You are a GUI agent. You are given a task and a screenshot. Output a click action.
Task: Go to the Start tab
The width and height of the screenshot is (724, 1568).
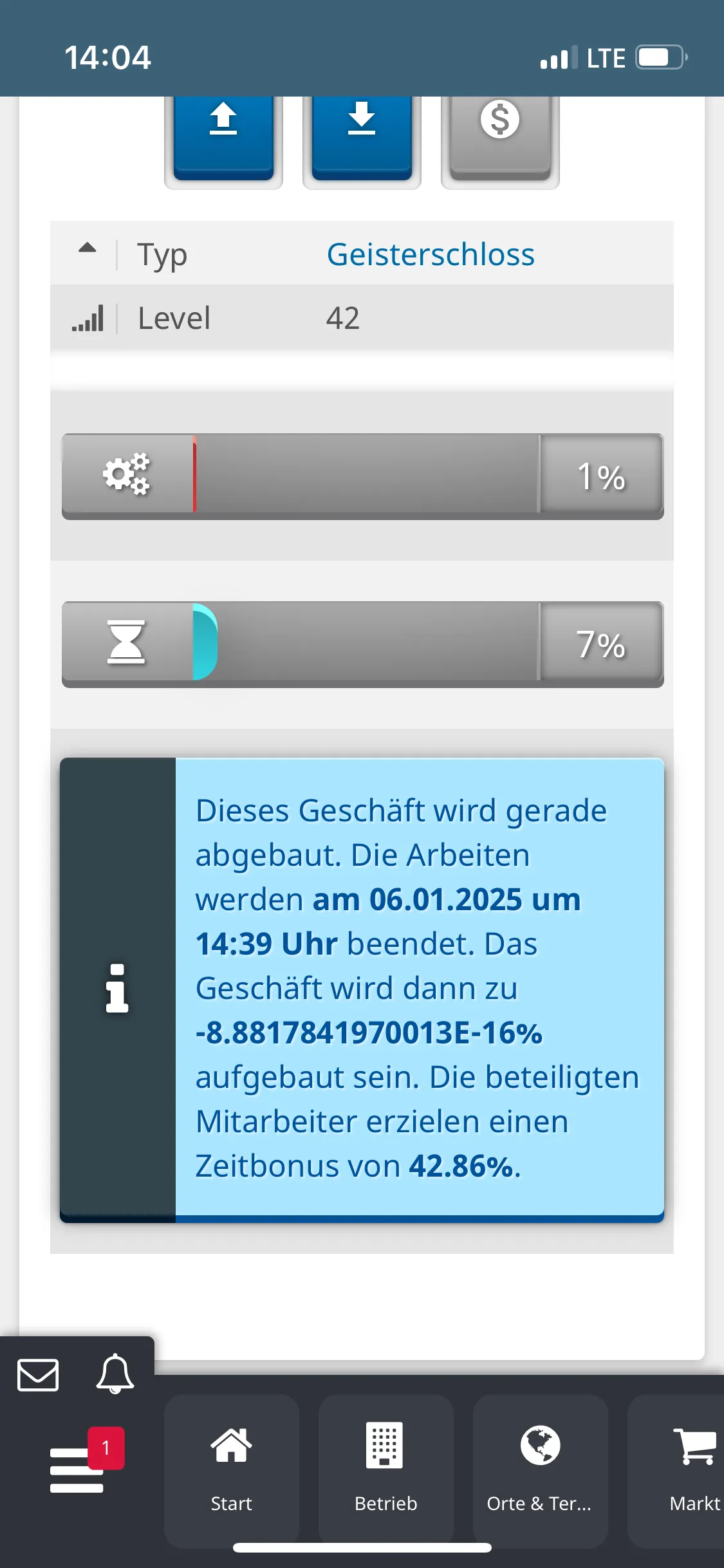(x=232, y=1470)
